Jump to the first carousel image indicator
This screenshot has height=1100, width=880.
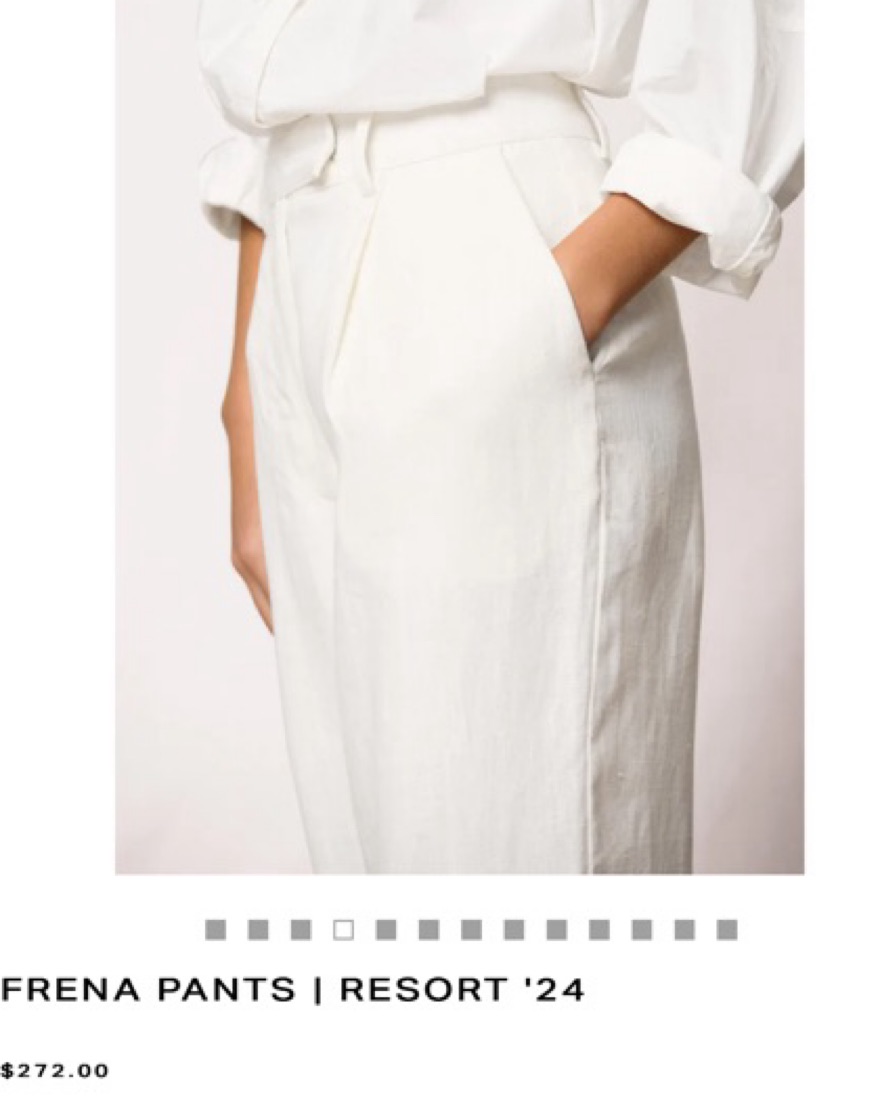(x=215, y=930)
